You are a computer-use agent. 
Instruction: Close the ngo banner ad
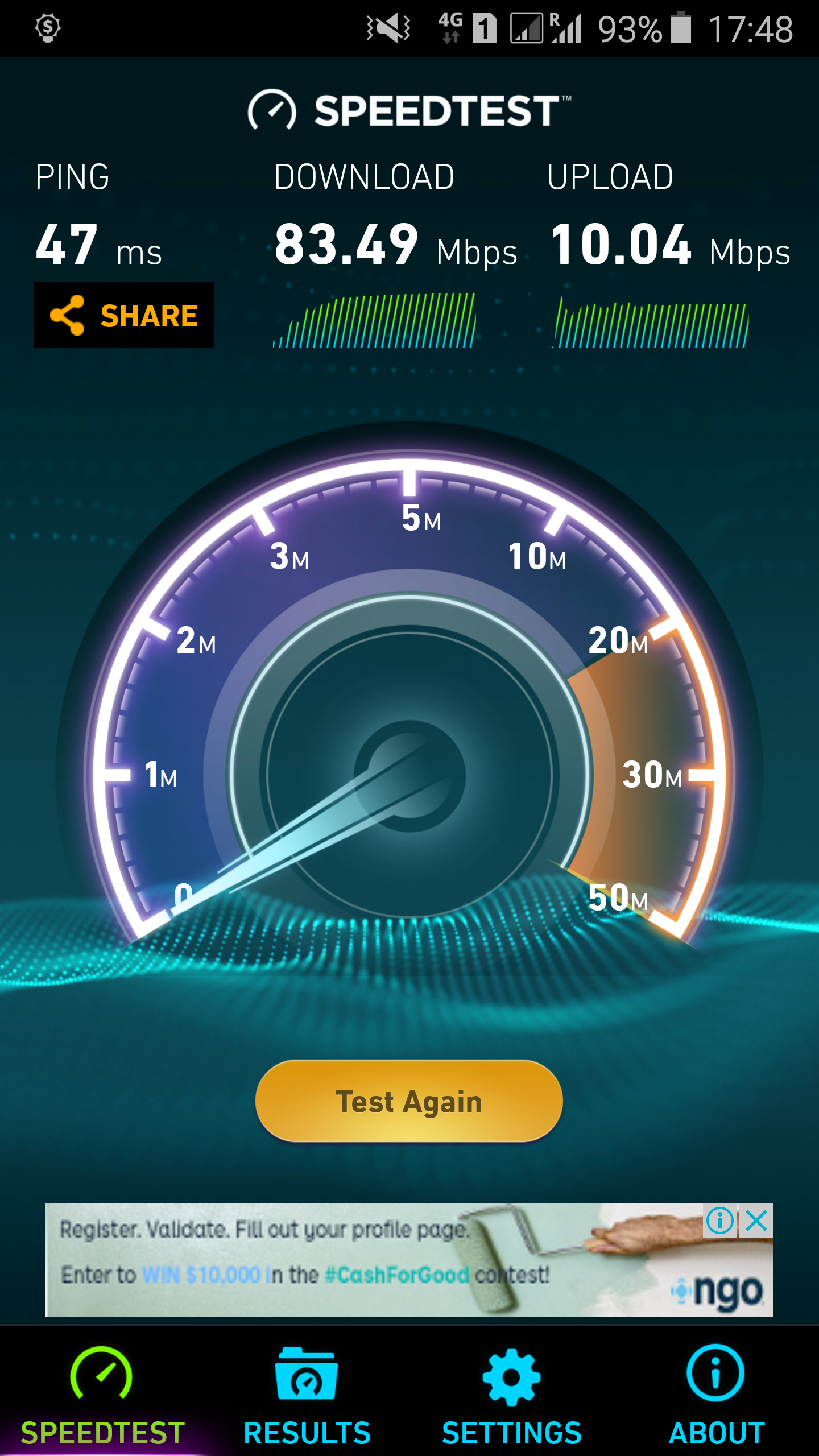756,1221
